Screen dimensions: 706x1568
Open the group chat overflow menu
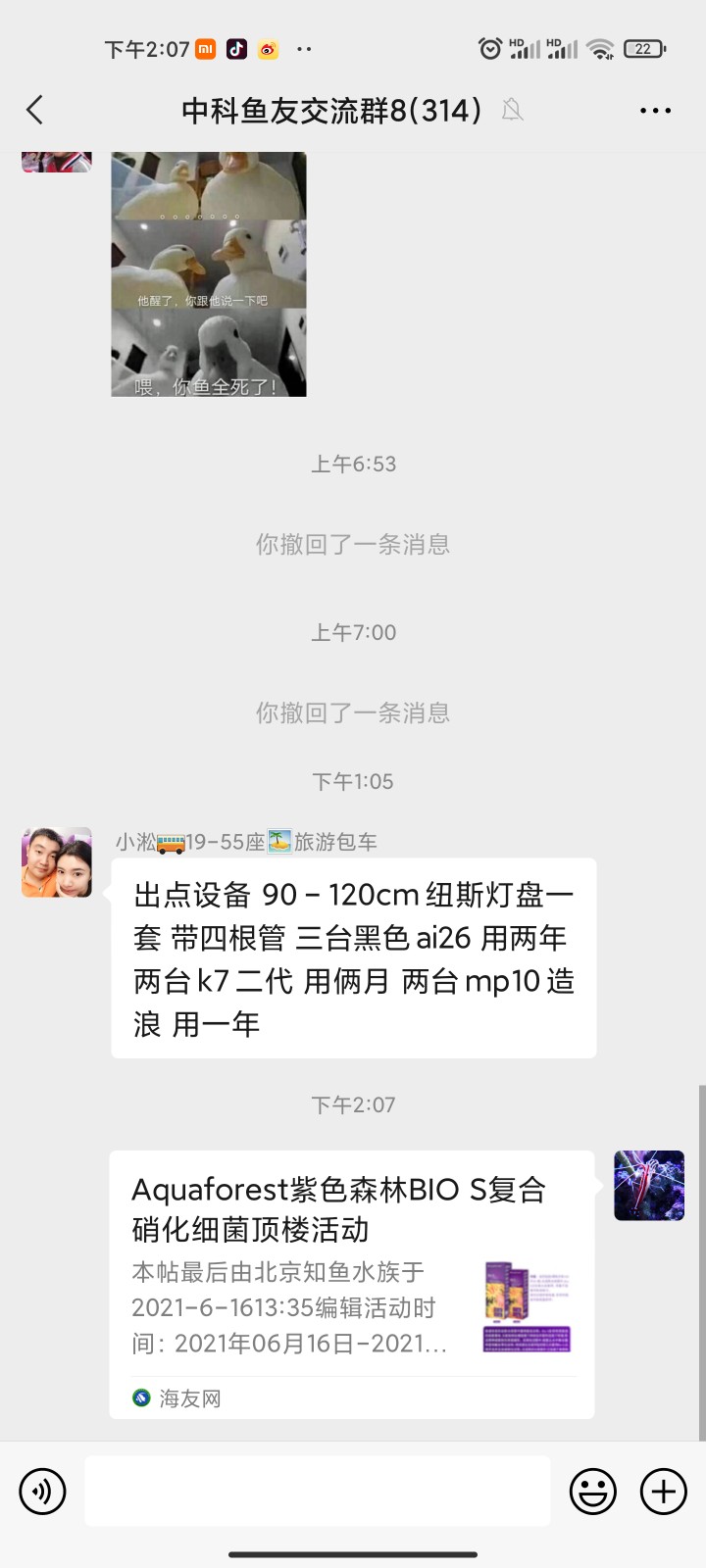coord(655,111)
